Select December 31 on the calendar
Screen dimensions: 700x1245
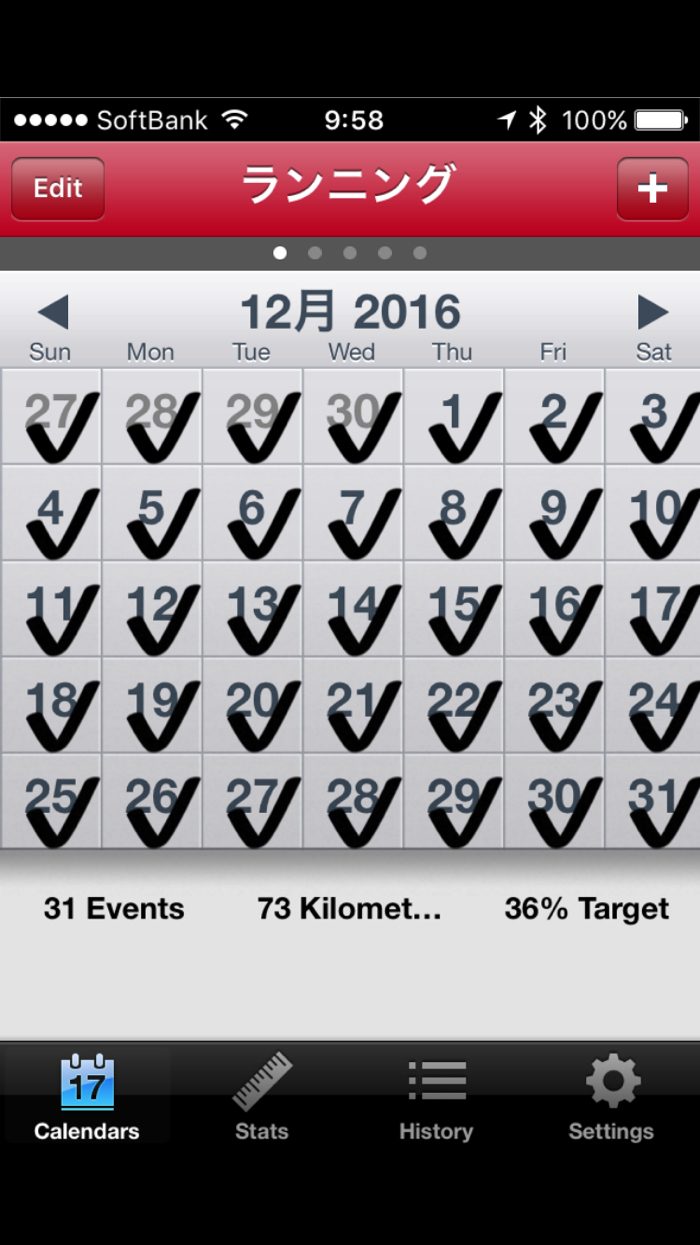click(653, 800)
